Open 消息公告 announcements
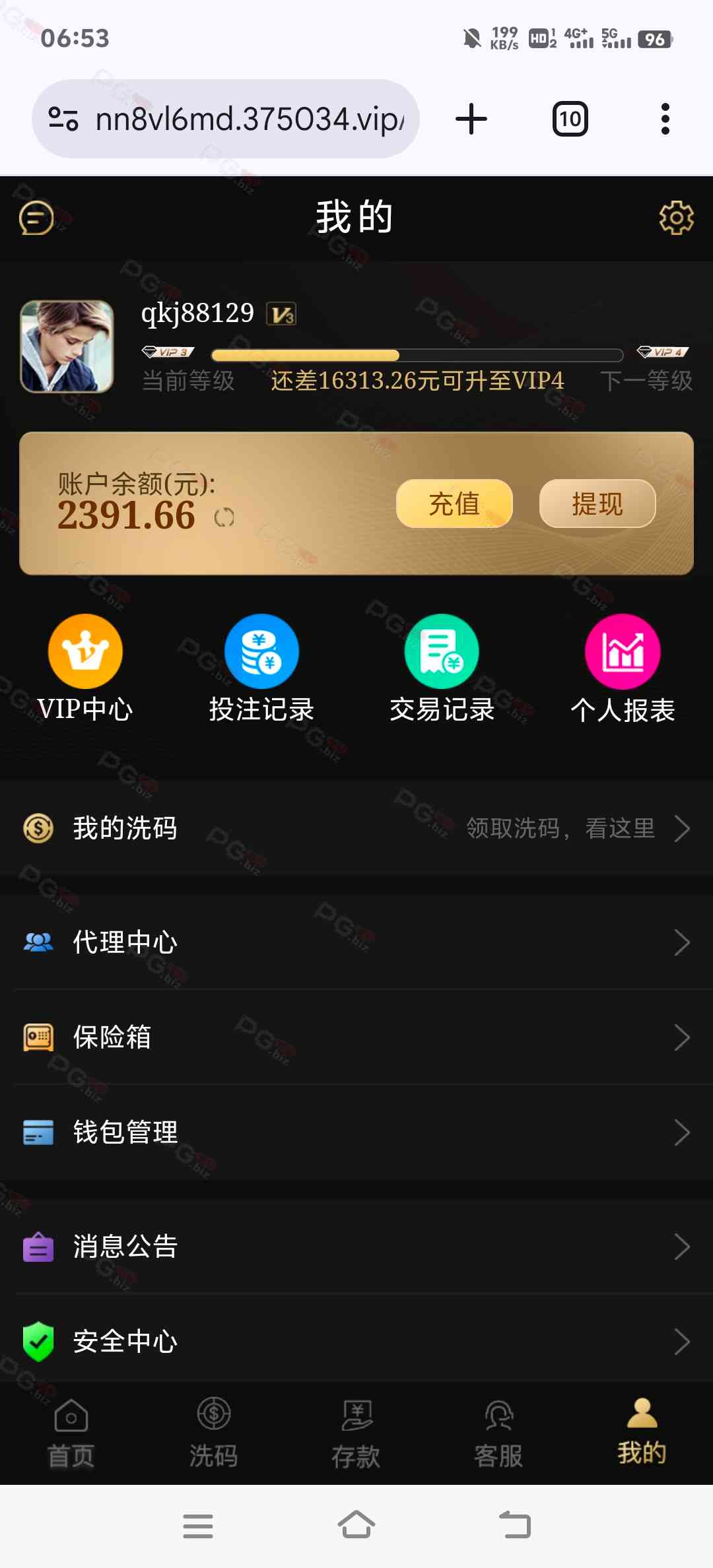The height and width of the screenshot is (1568, 713). tap(356, 1247)
